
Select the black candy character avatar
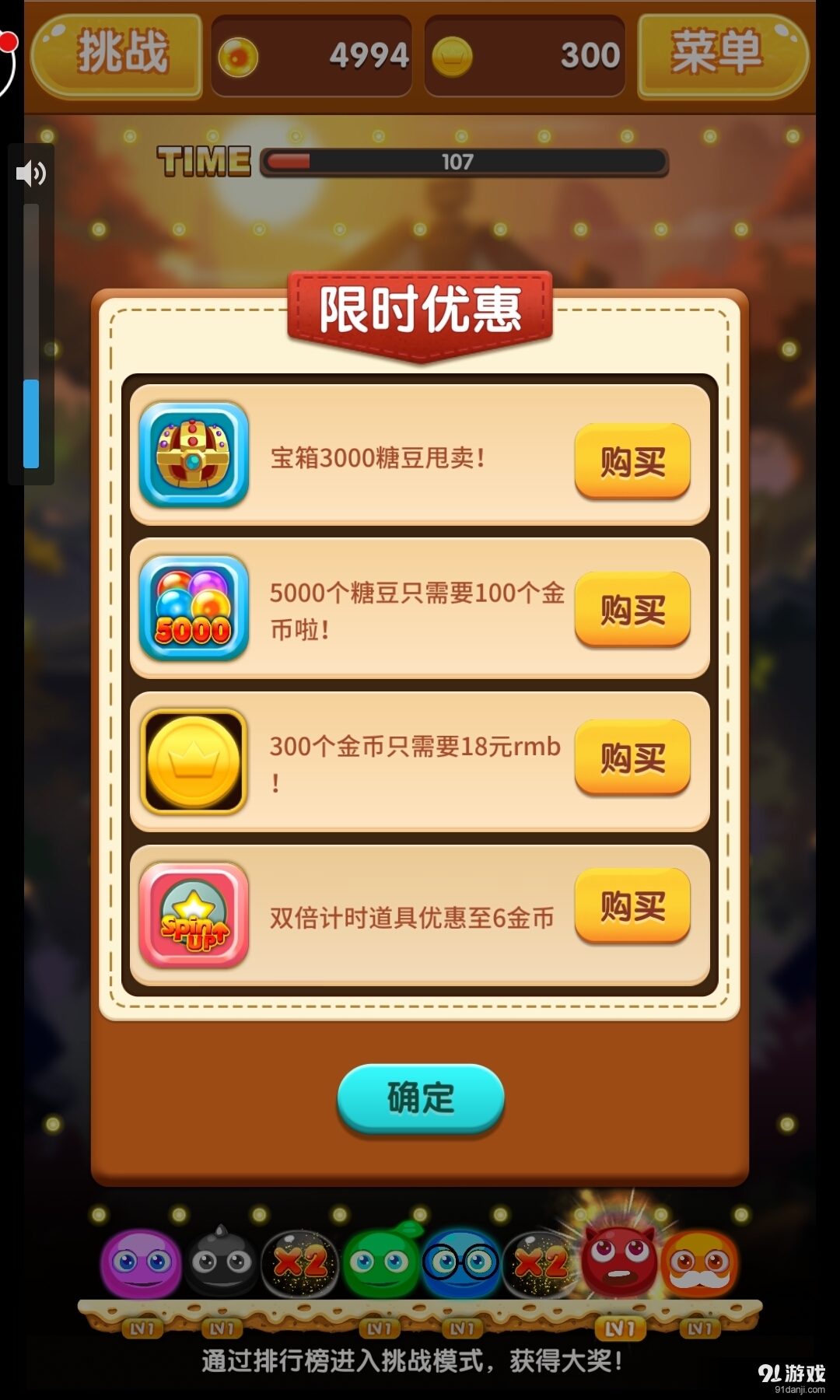pyautogui.click(x=222, y=1260)
